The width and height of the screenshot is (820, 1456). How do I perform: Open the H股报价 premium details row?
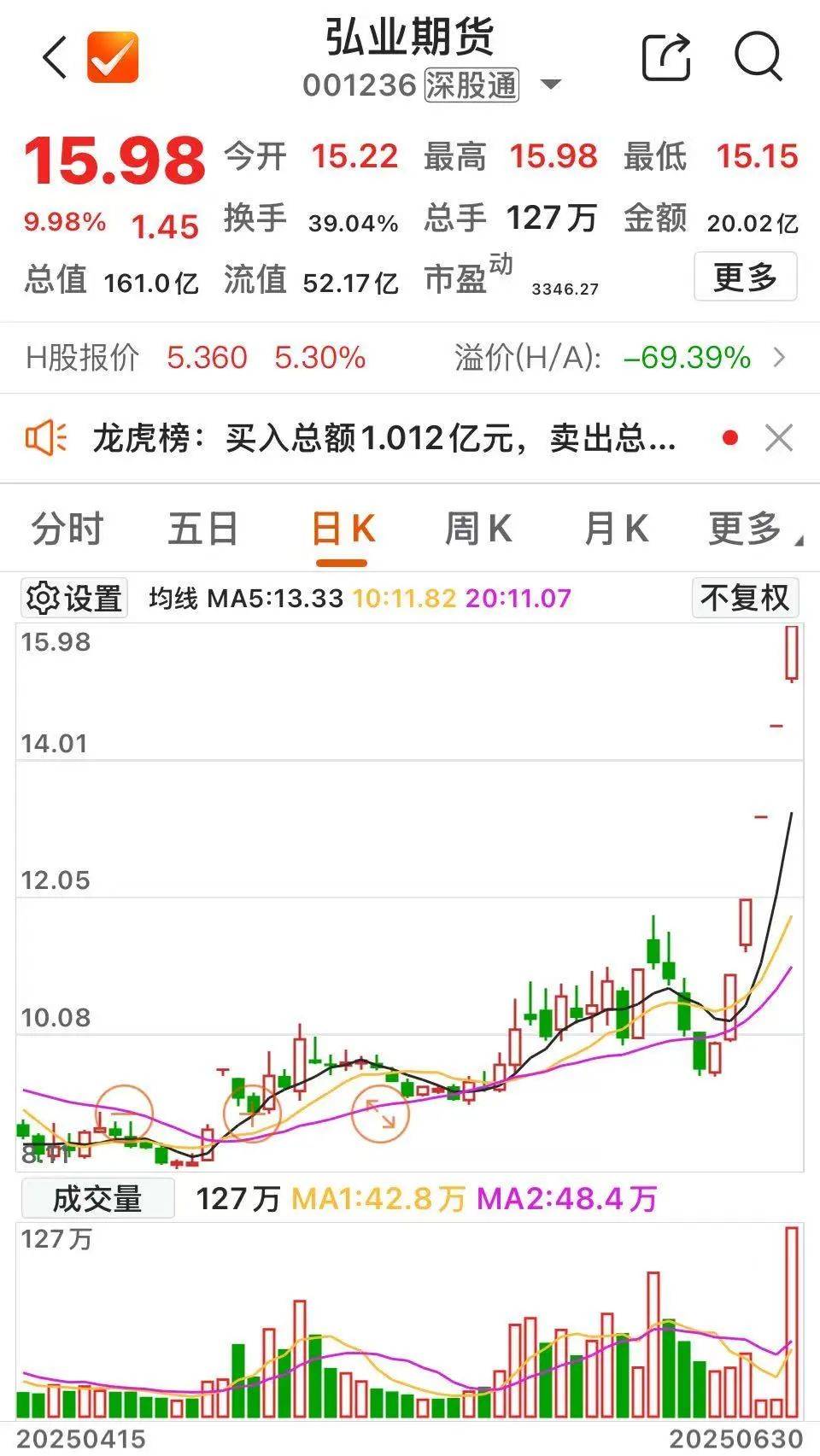tap(410, 357)
